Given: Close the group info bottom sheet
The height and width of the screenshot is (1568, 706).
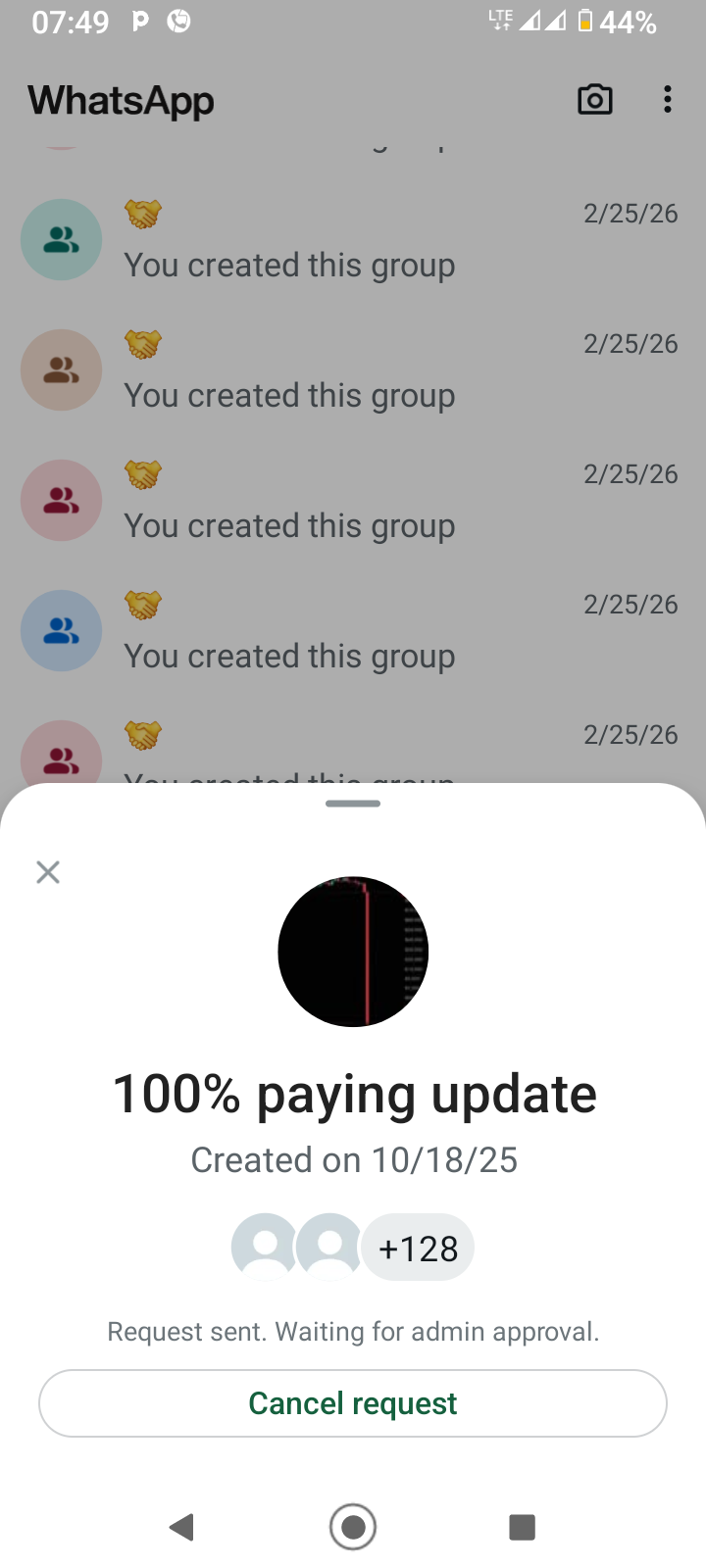Looking at the screenshot, I should tap(48, 871).
